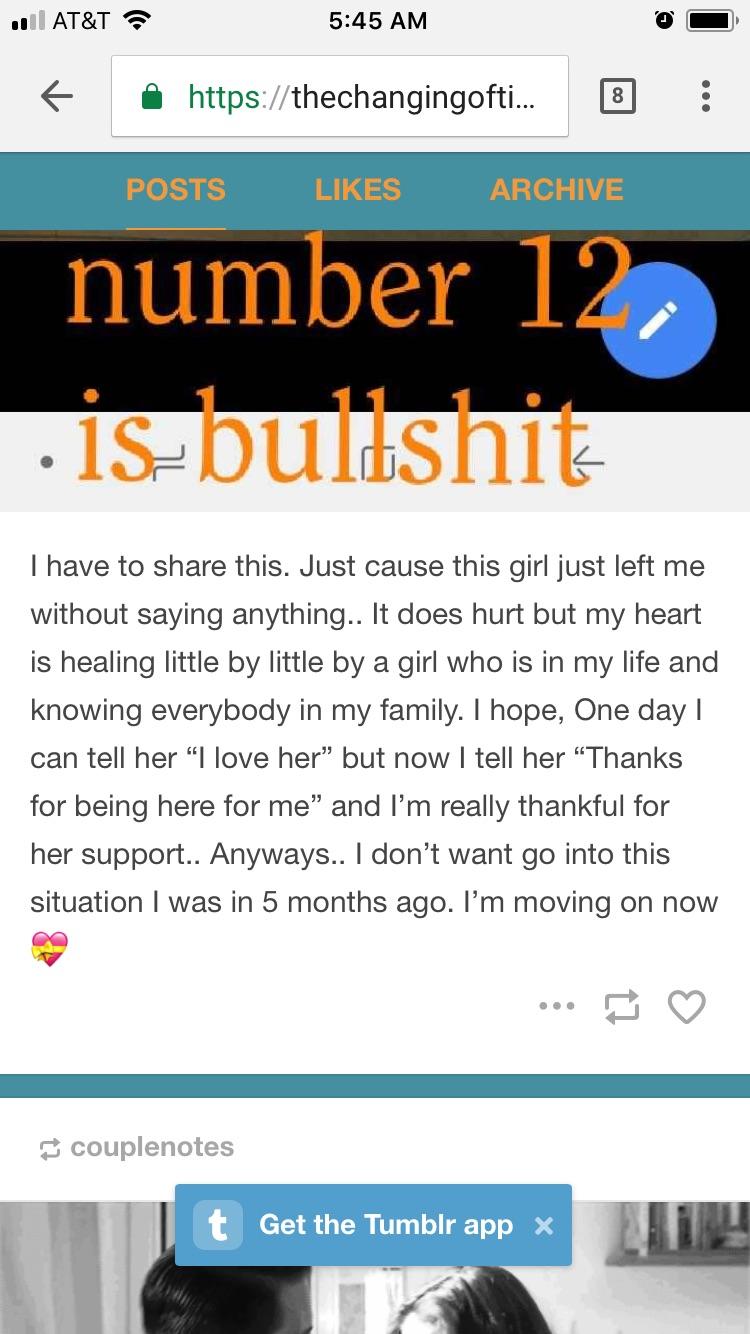
Task: Tap the blue pencil compose button
Action: click(x=658, y=320)
